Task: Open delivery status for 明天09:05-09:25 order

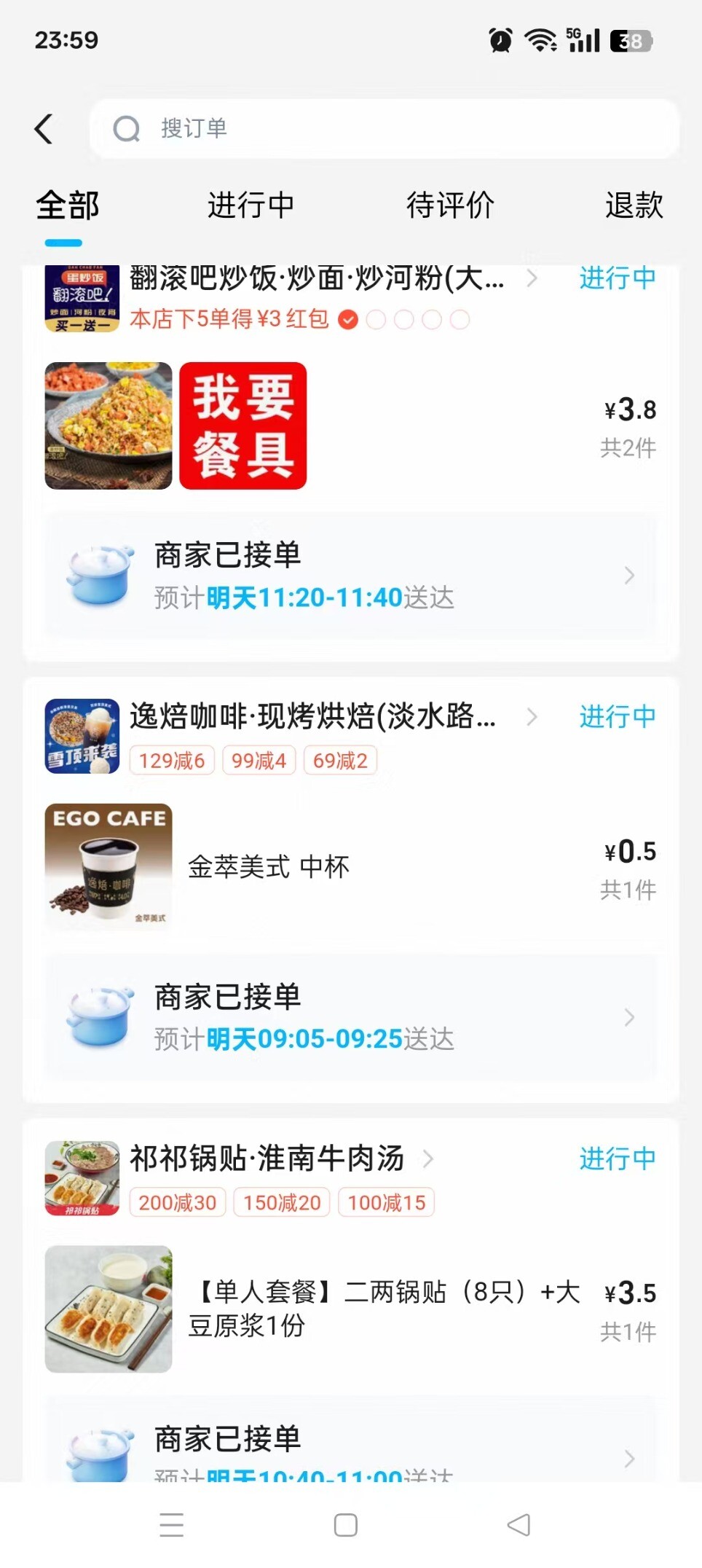Action: click(351, 1017)
